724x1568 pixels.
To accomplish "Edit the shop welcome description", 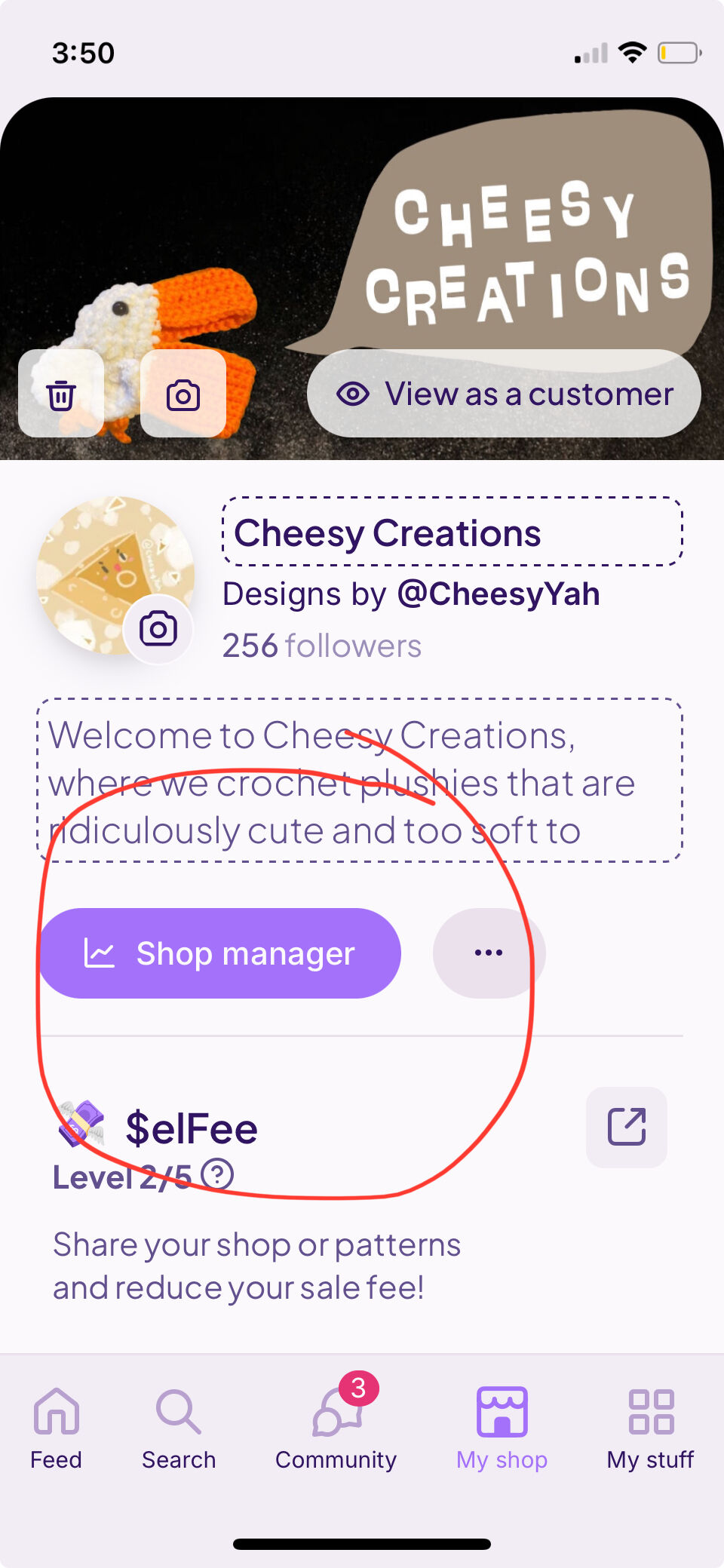I will pos(360,781).
